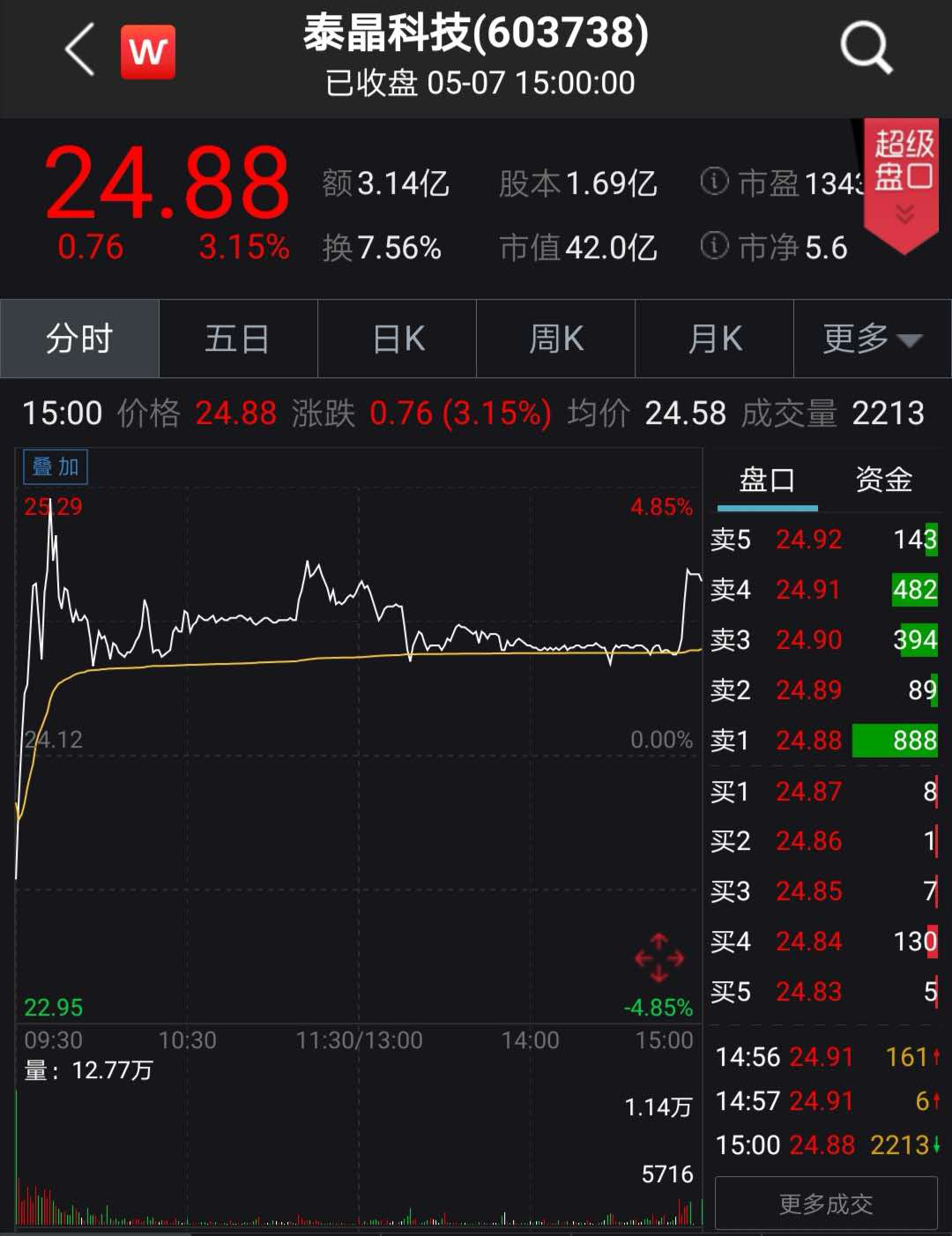Tap the 叠加 overlay button

click(56, 466)
